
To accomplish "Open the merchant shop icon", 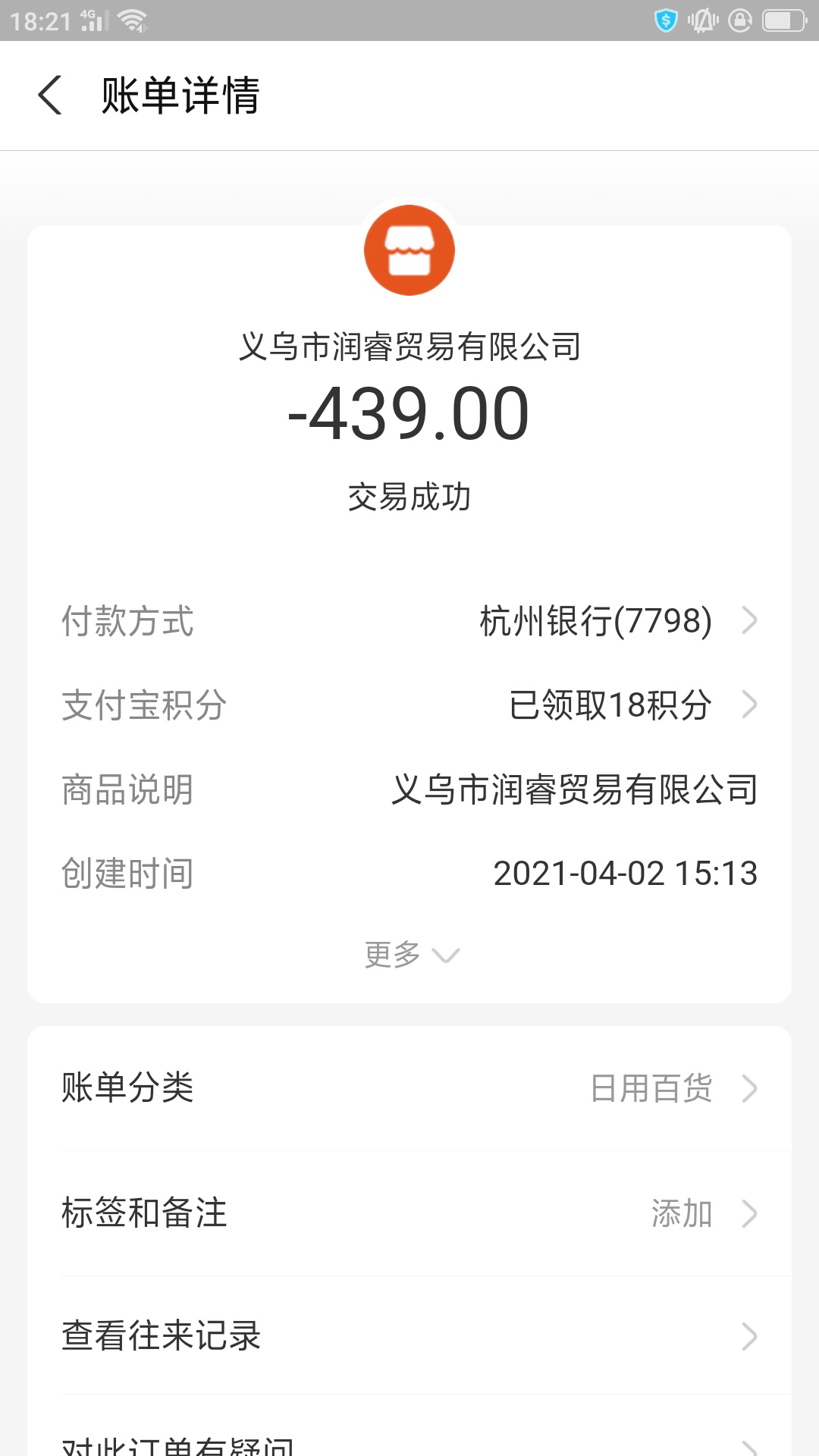I will pos(409,250).
